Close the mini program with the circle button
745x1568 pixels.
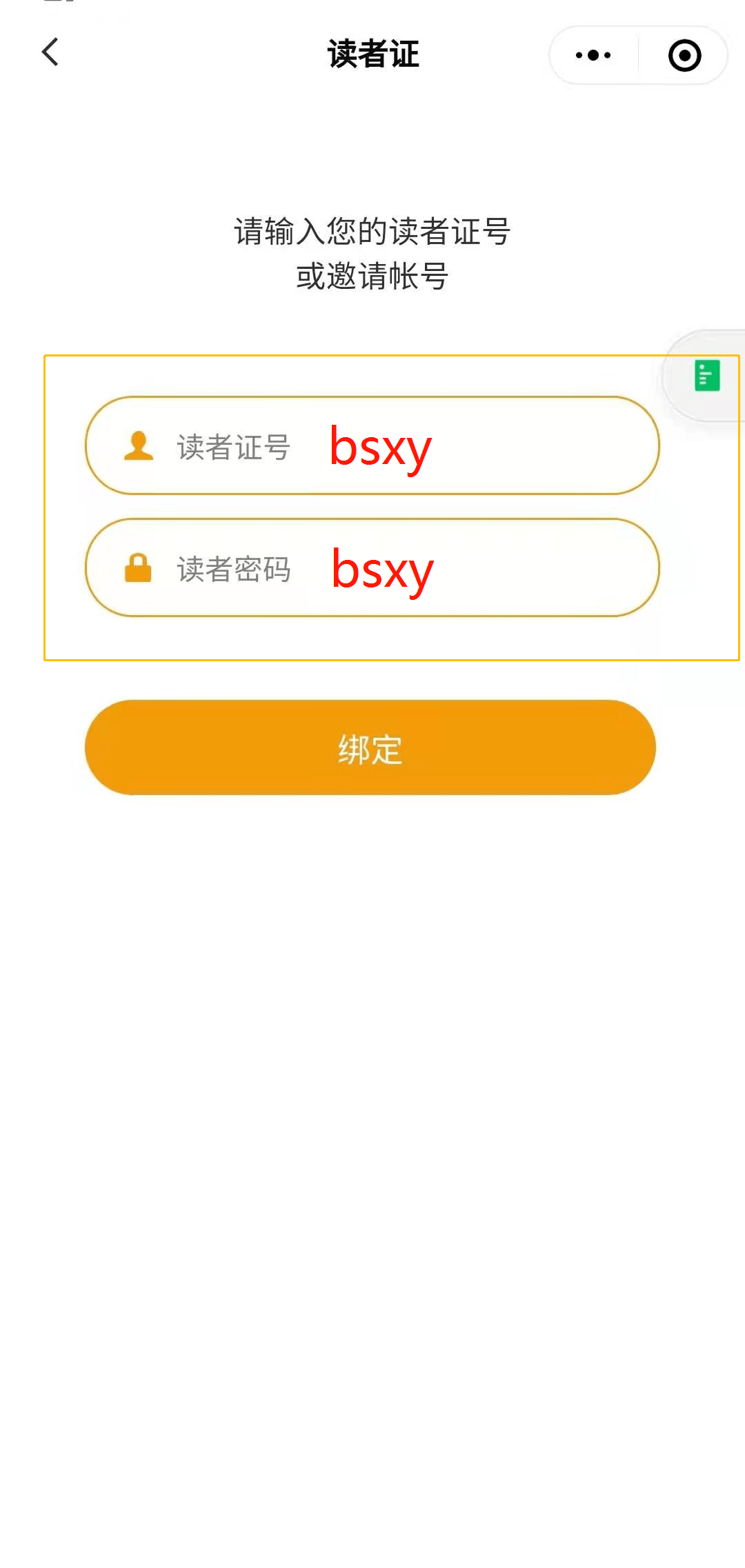click(x=684, y=55)
